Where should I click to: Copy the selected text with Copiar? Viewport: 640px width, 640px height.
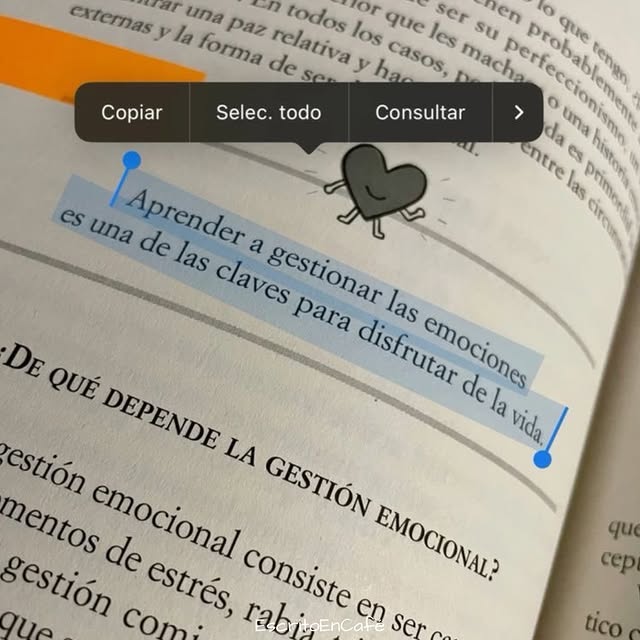[131, 113]
